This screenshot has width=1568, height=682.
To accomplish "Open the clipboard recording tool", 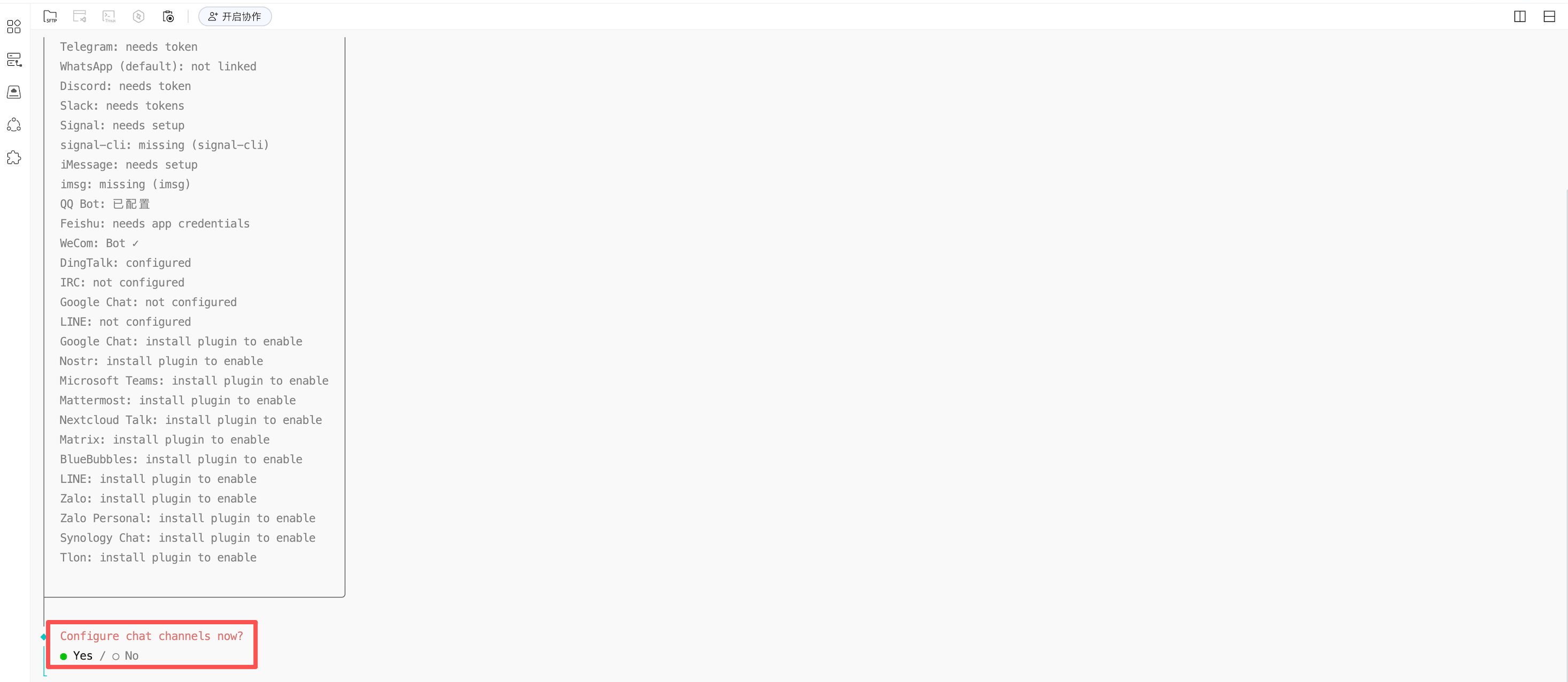I will 168,17.
